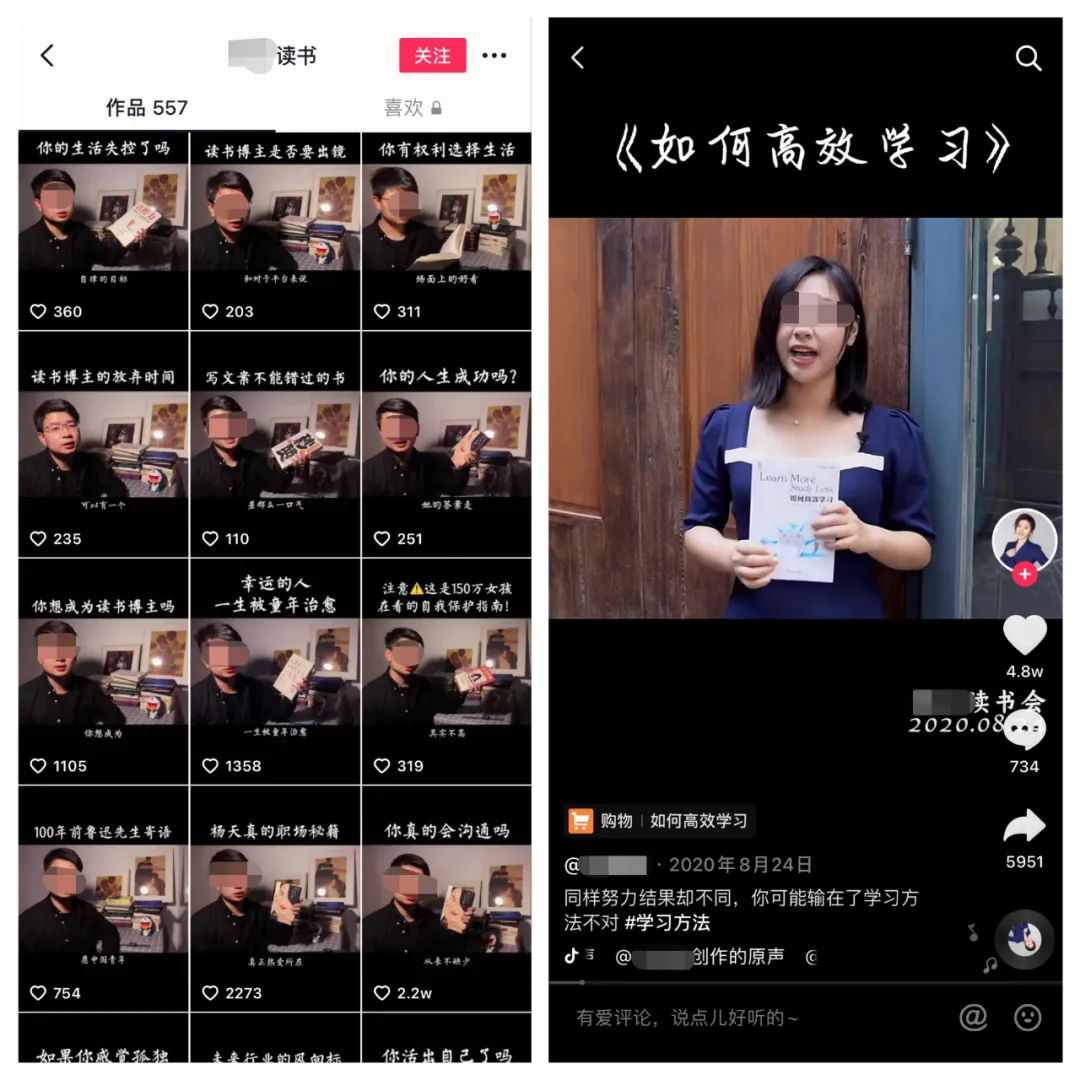Open the emoji picker in the comment bar

click(1027, 1018)
